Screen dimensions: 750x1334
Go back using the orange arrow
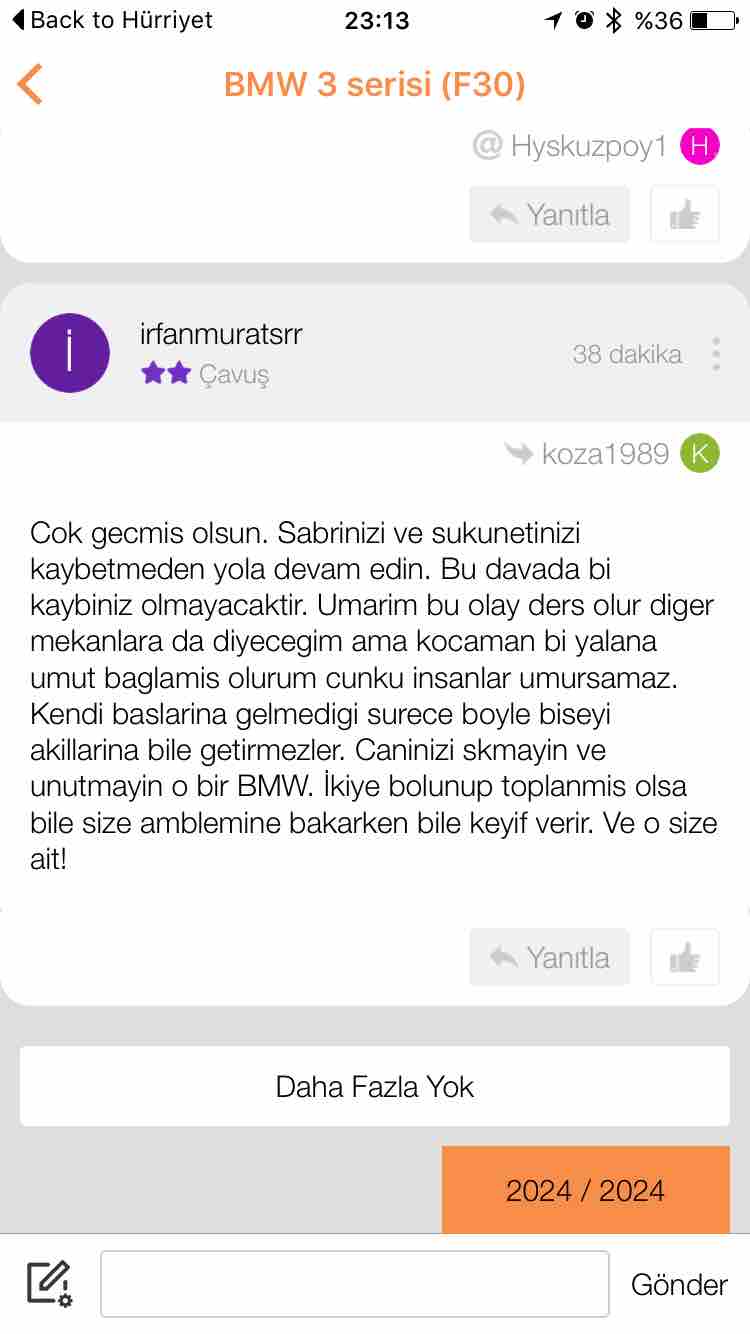point(30,84)
